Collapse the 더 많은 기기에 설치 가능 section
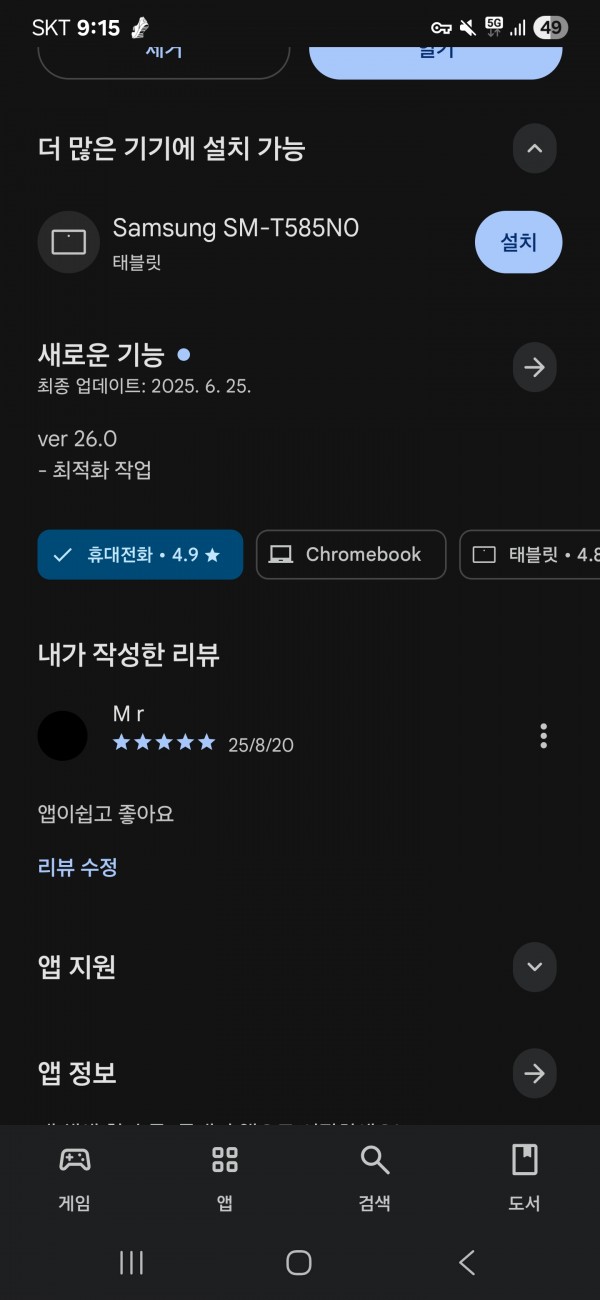This screenshot has height=1300, width=600. [534, 149]
